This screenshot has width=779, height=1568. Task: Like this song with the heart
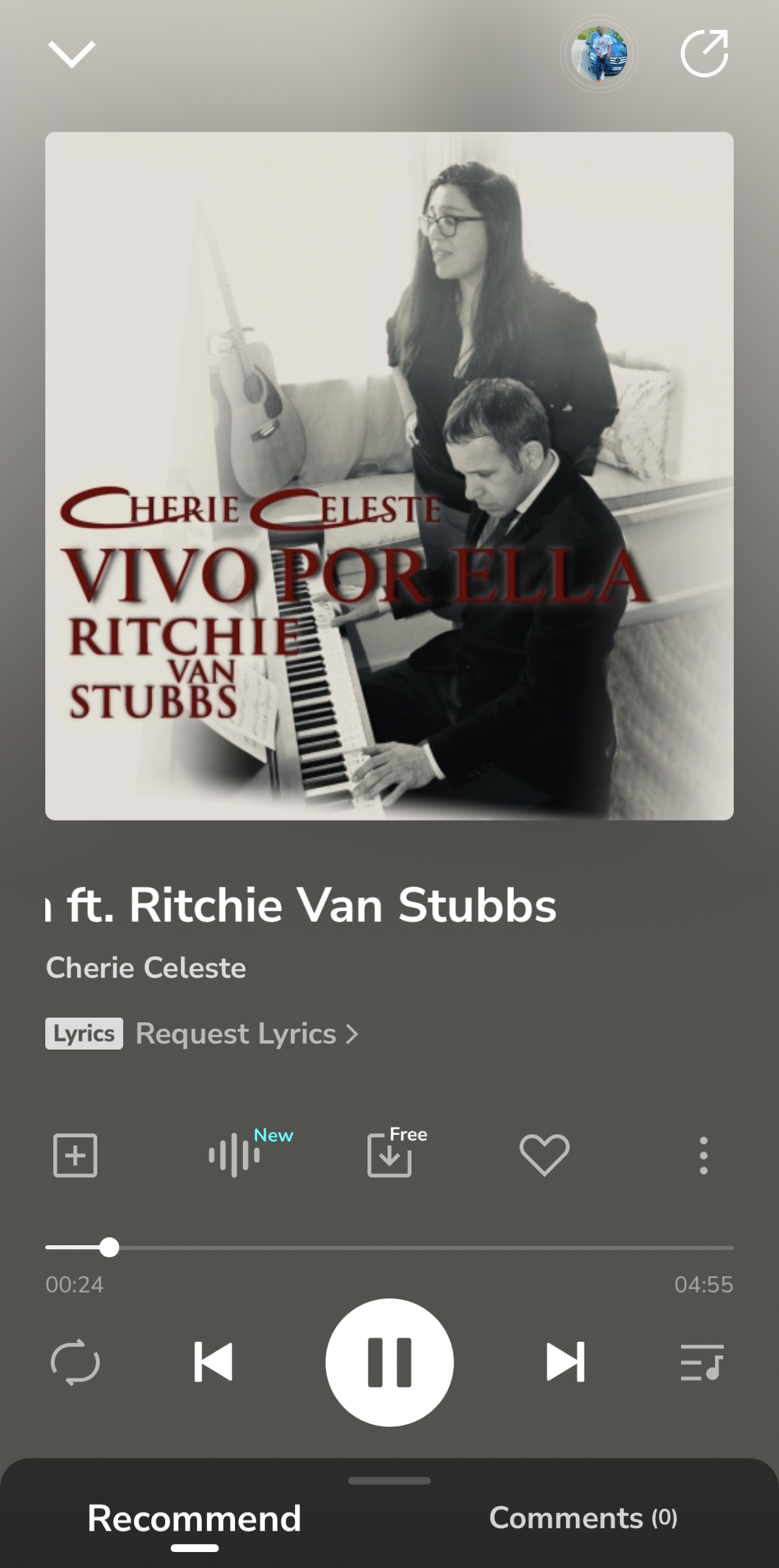pyautogui.click(x=545, y=1155)
